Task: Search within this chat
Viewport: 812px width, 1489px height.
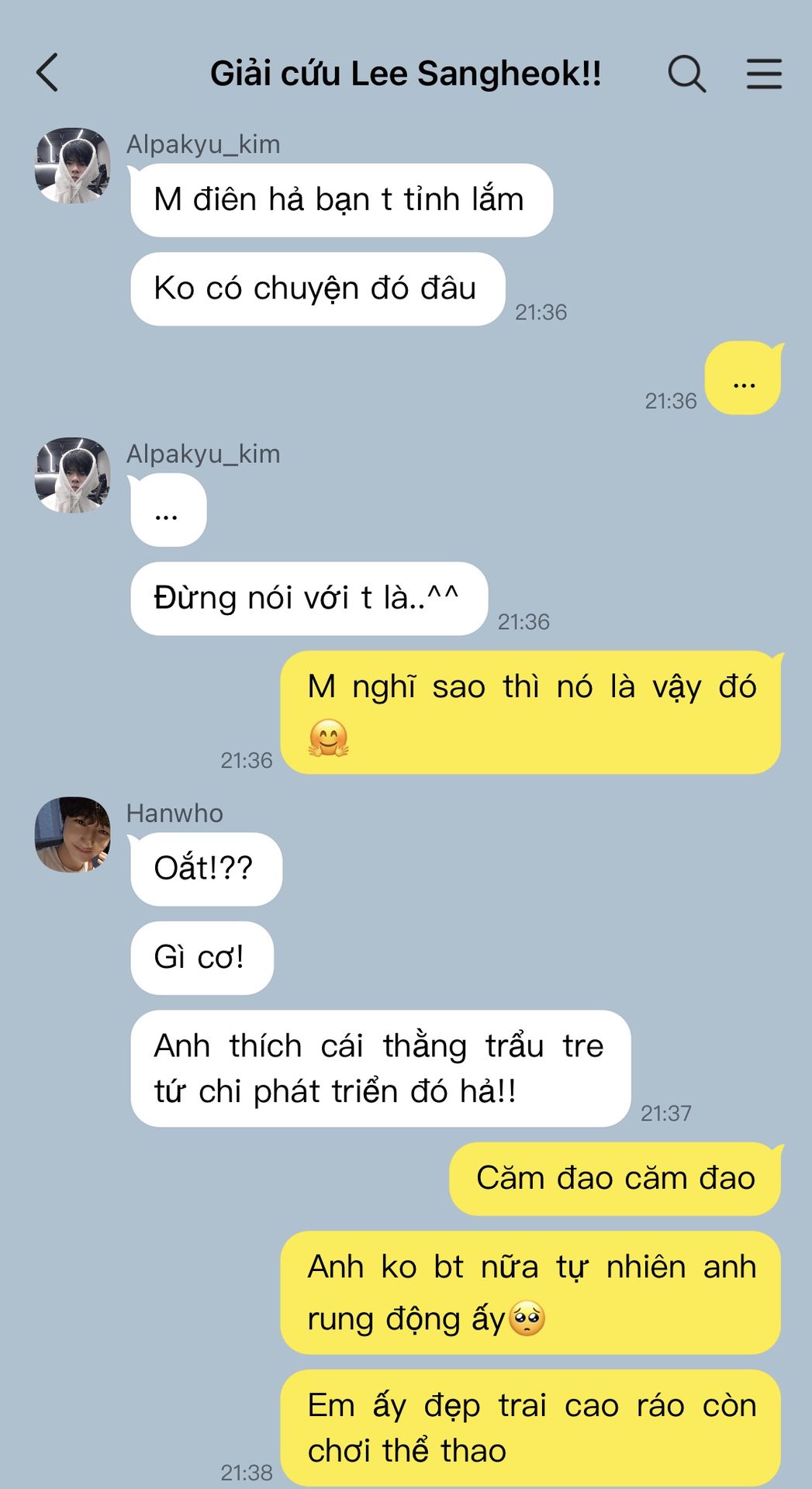Action: click(x=686, y=74)
